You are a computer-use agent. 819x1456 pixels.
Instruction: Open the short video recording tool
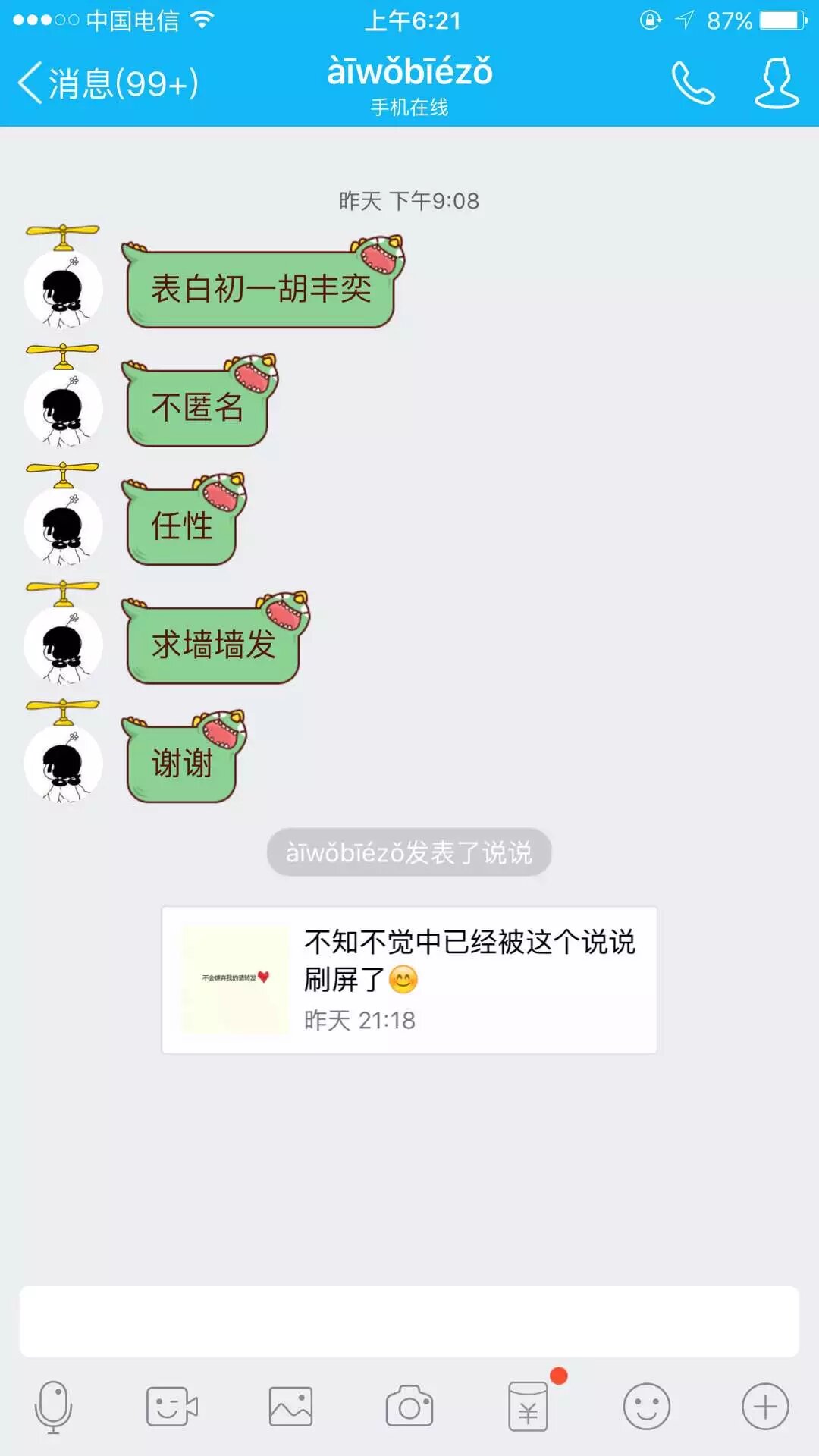point(171,1407)
